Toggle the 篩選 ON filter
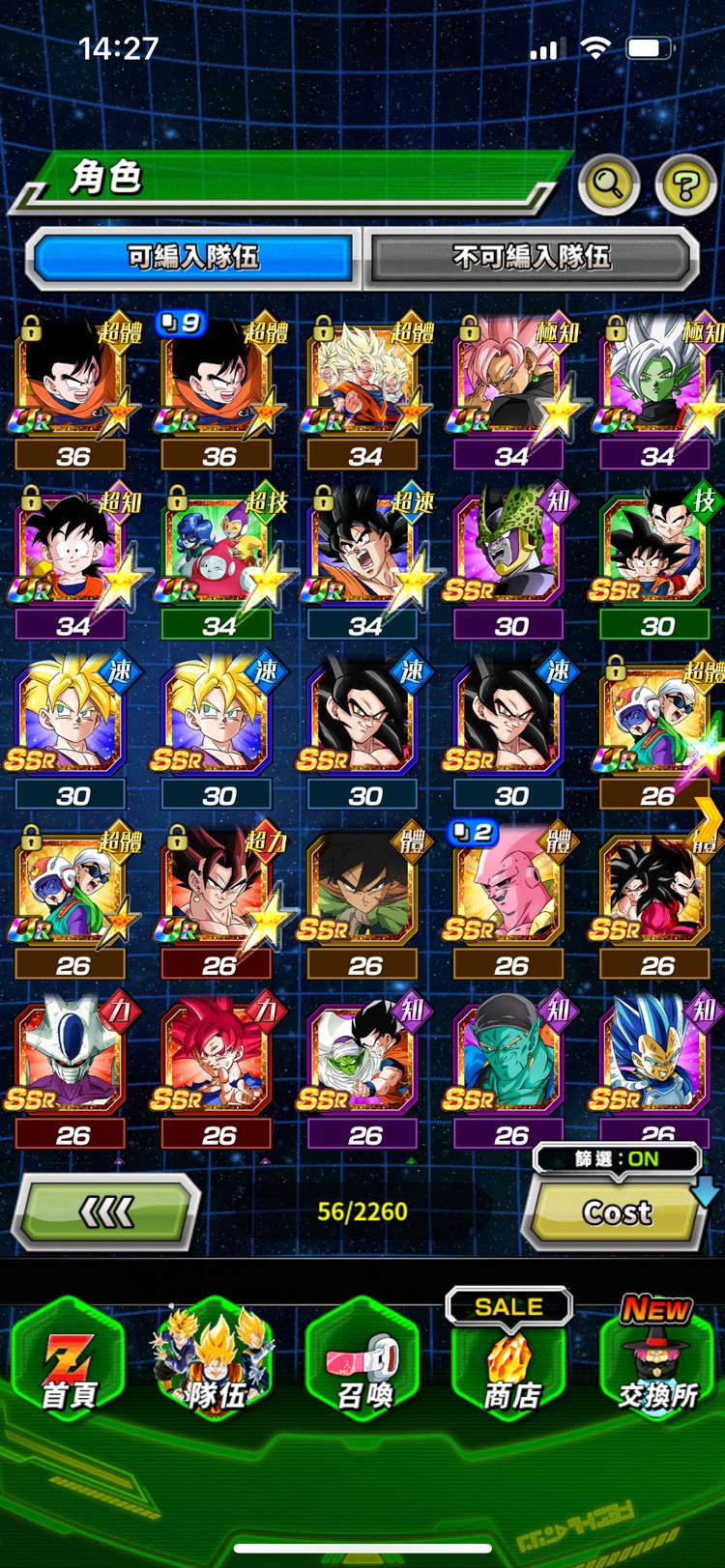This screenshot has height=1568, width=725. click(617, 1158)
